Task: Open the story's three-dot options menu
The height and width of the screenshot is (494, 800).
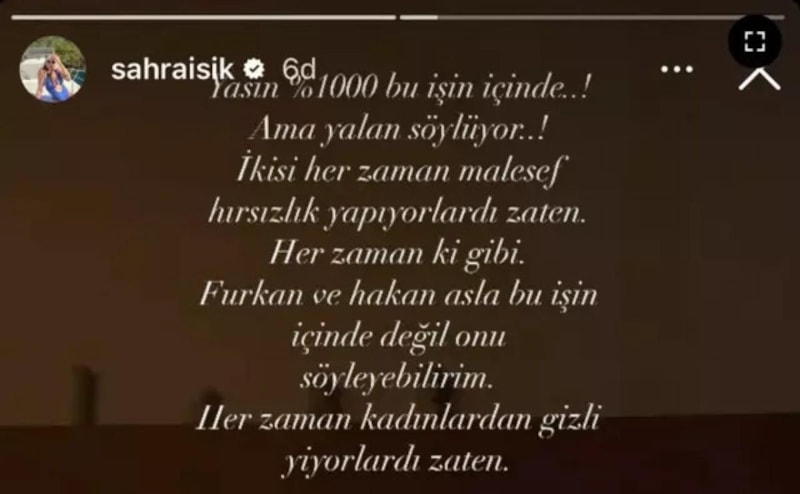Action: tap(677, 69)
